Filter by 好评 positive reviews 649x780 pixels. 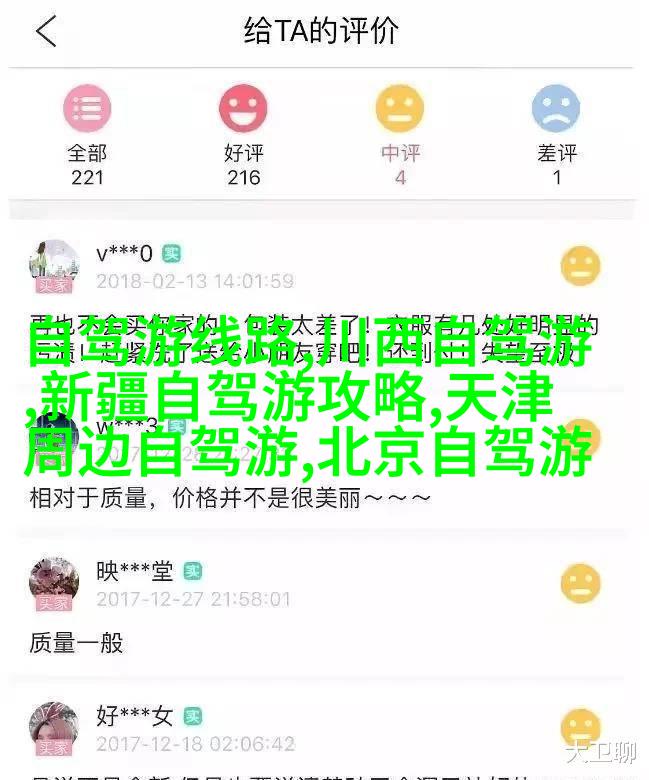click(243, 133)
